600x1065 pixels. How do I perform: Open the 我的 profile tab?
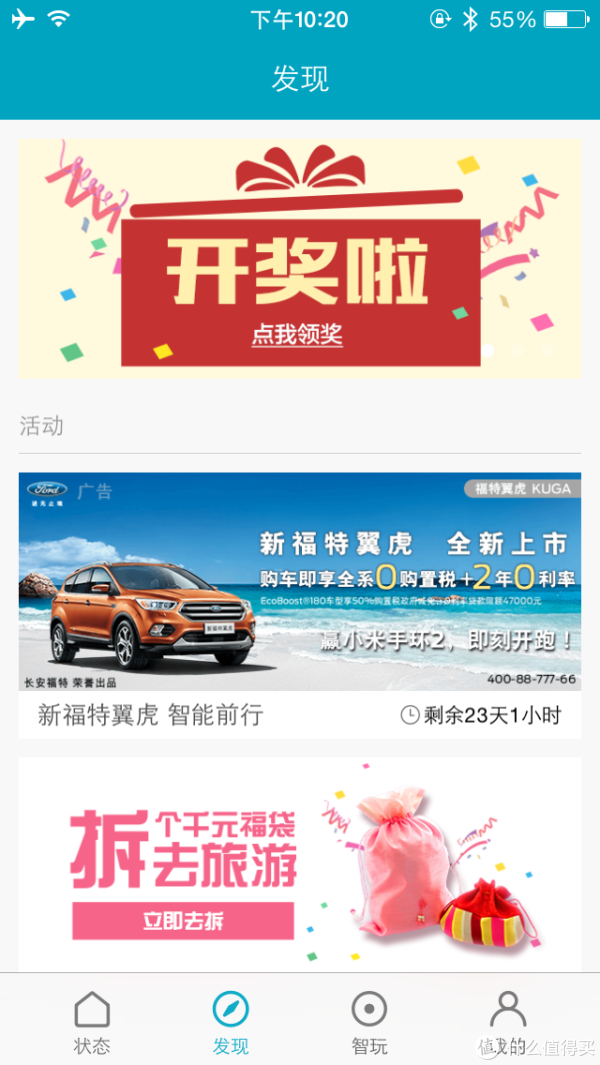pyautogui.click(x=508, y=1023)
